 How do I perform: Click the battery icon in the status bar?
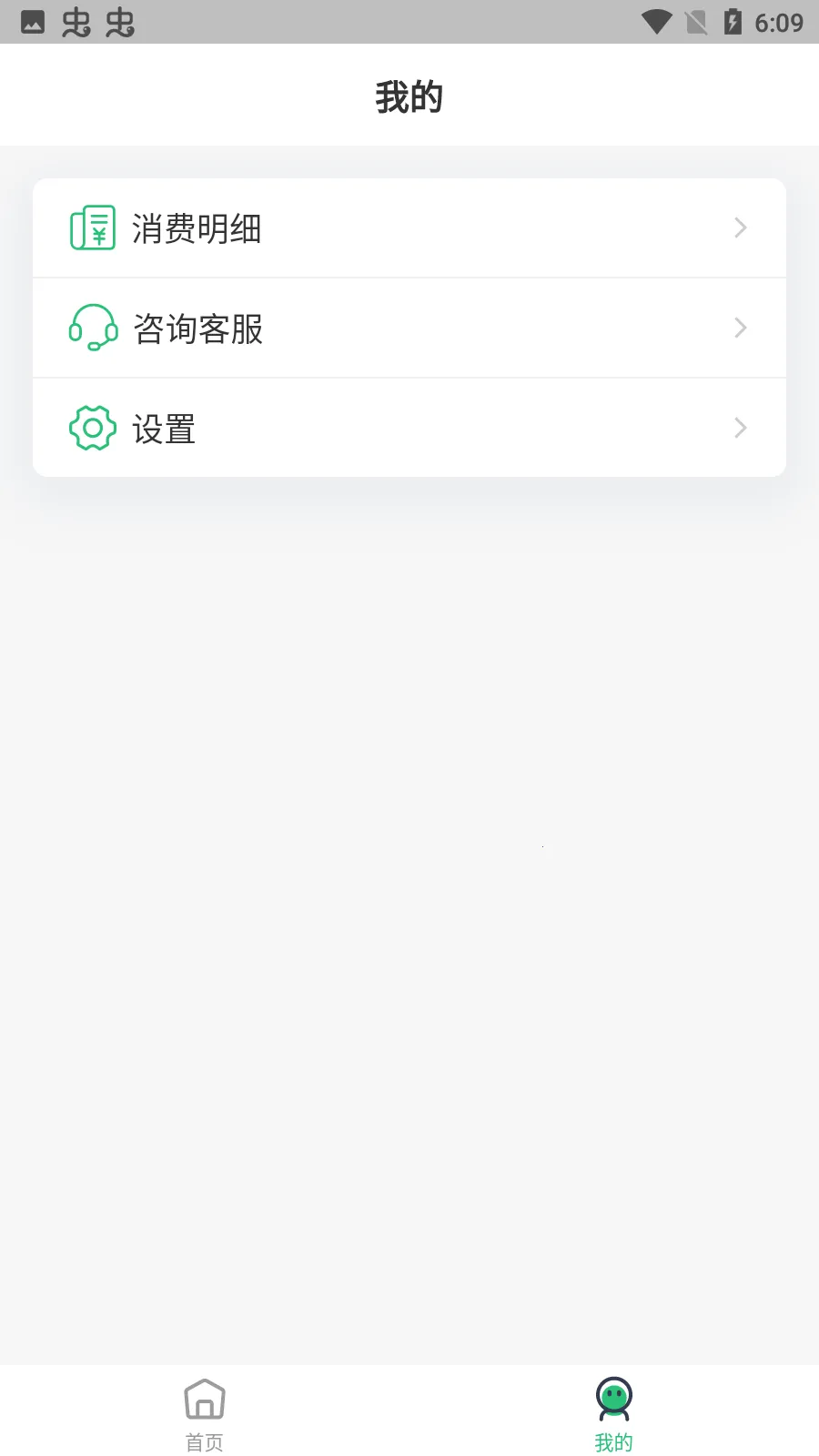tap(733, 22)
